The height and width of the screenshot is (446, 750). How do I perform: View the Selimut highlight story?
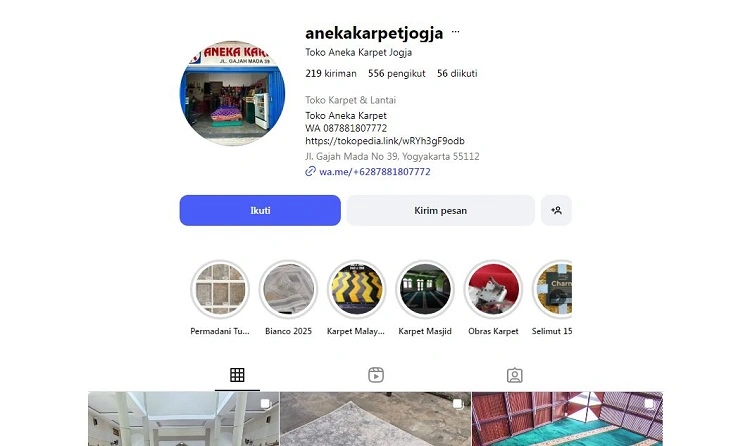click(x=553, y=290)
